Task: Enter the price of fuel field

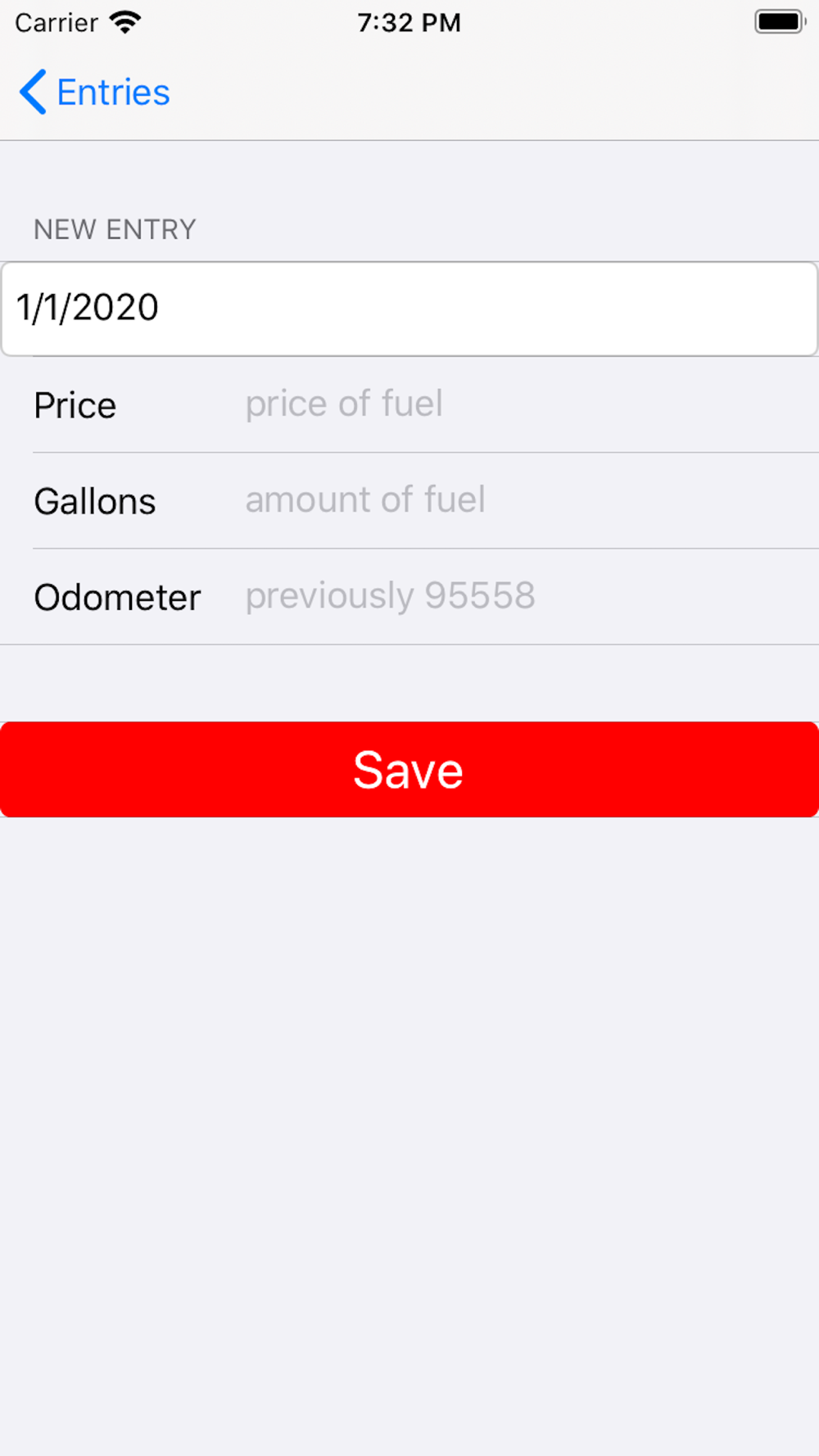Action: pyautogui.click(x=524, y=404)
